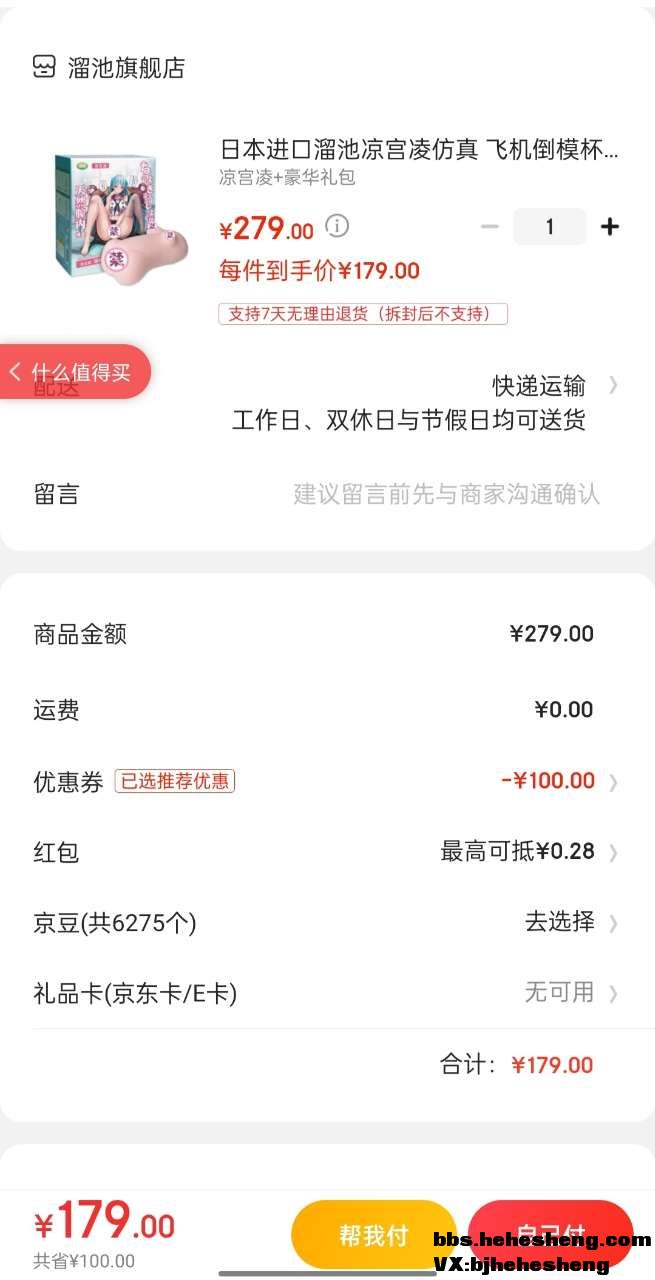Viewport: 655px width, 1280px height.
Task: Open the 红包 red packet options
Action: tap(528, 852)
